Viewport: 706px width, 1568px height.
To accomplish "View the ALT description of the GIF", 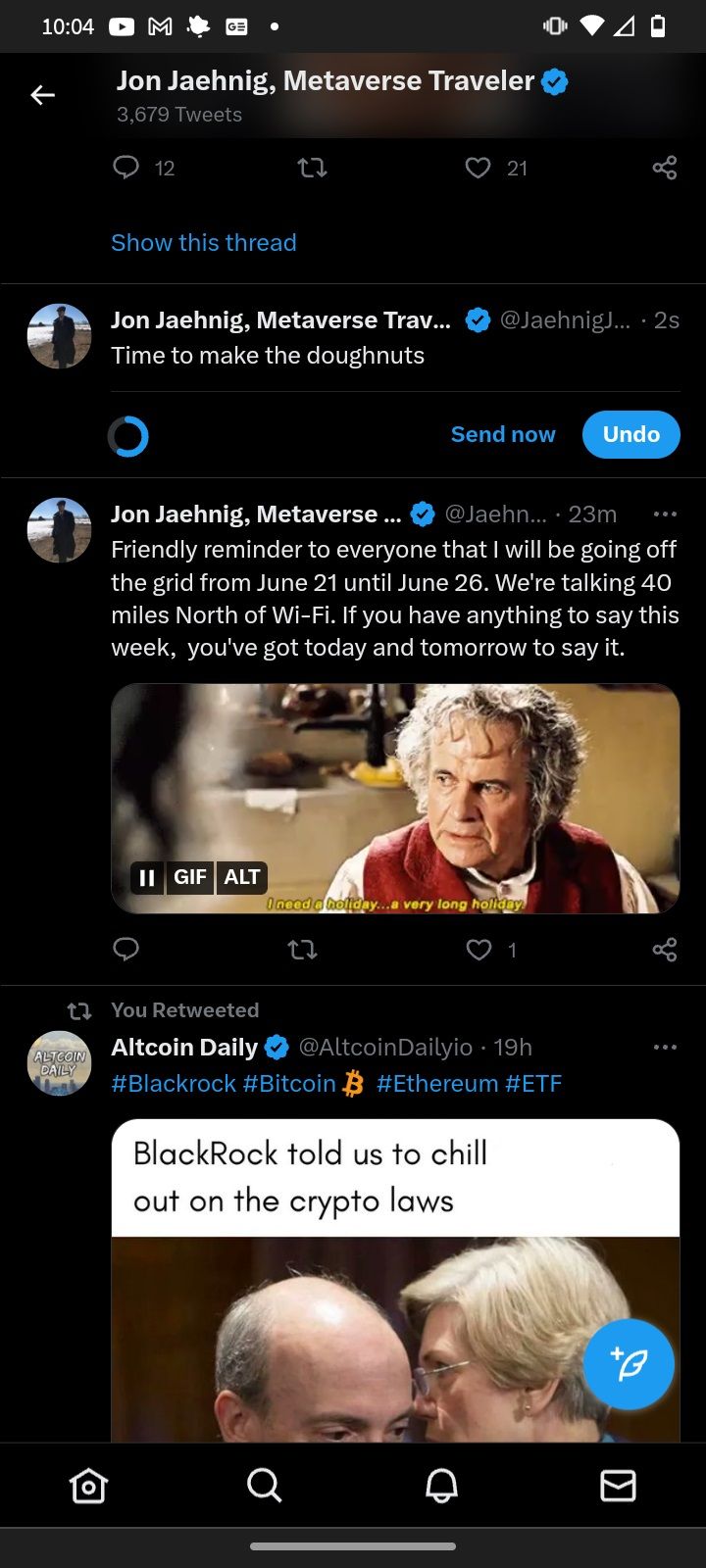I will pyautogui.click(x=241, y=877).
